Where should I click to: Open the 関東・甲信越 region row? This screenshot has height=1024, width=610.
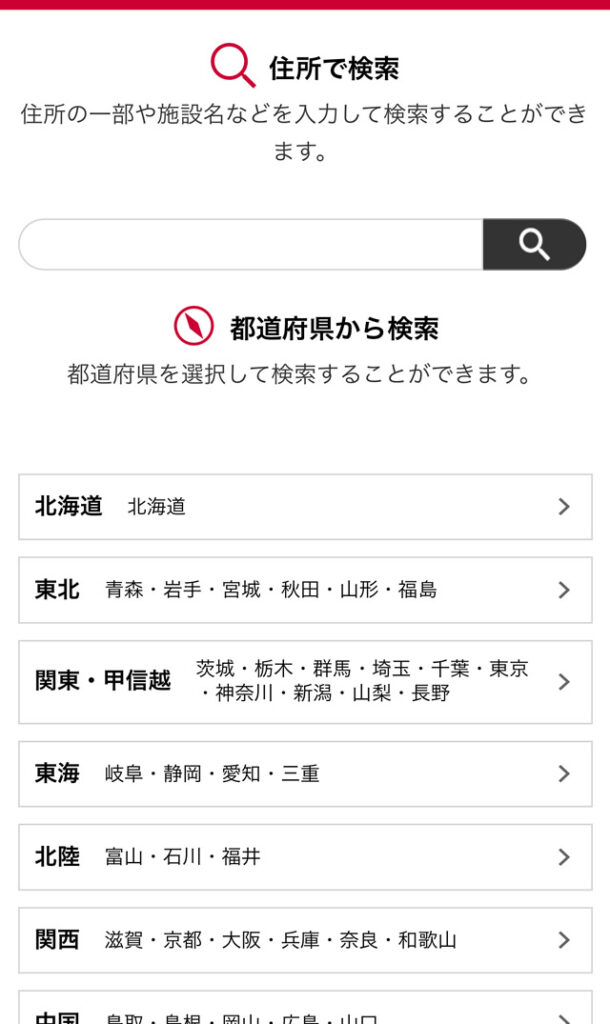(x=305, y=681)
